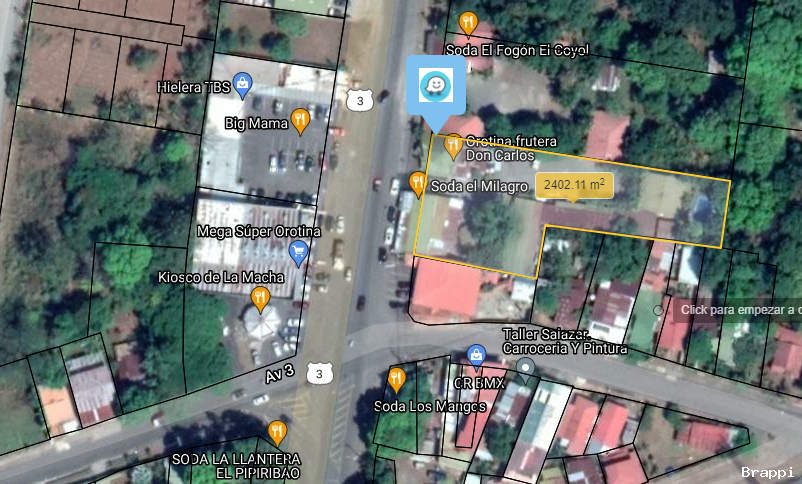Screen dimensions: 802x484
Task: Tap the Soda el Milagro pin
Action: (418, 183)
